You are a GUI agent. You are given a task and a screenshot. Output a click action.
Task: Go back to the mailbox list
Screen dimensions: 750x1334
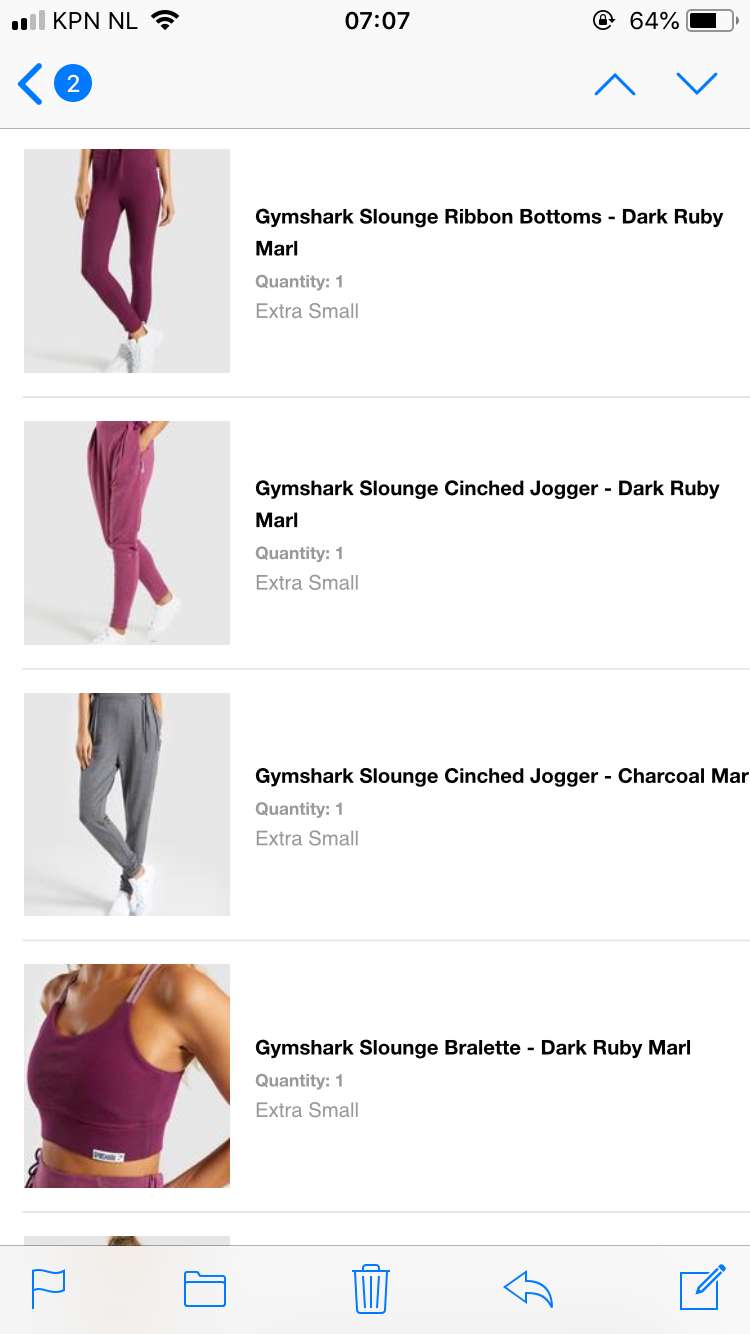pos(54,84)
